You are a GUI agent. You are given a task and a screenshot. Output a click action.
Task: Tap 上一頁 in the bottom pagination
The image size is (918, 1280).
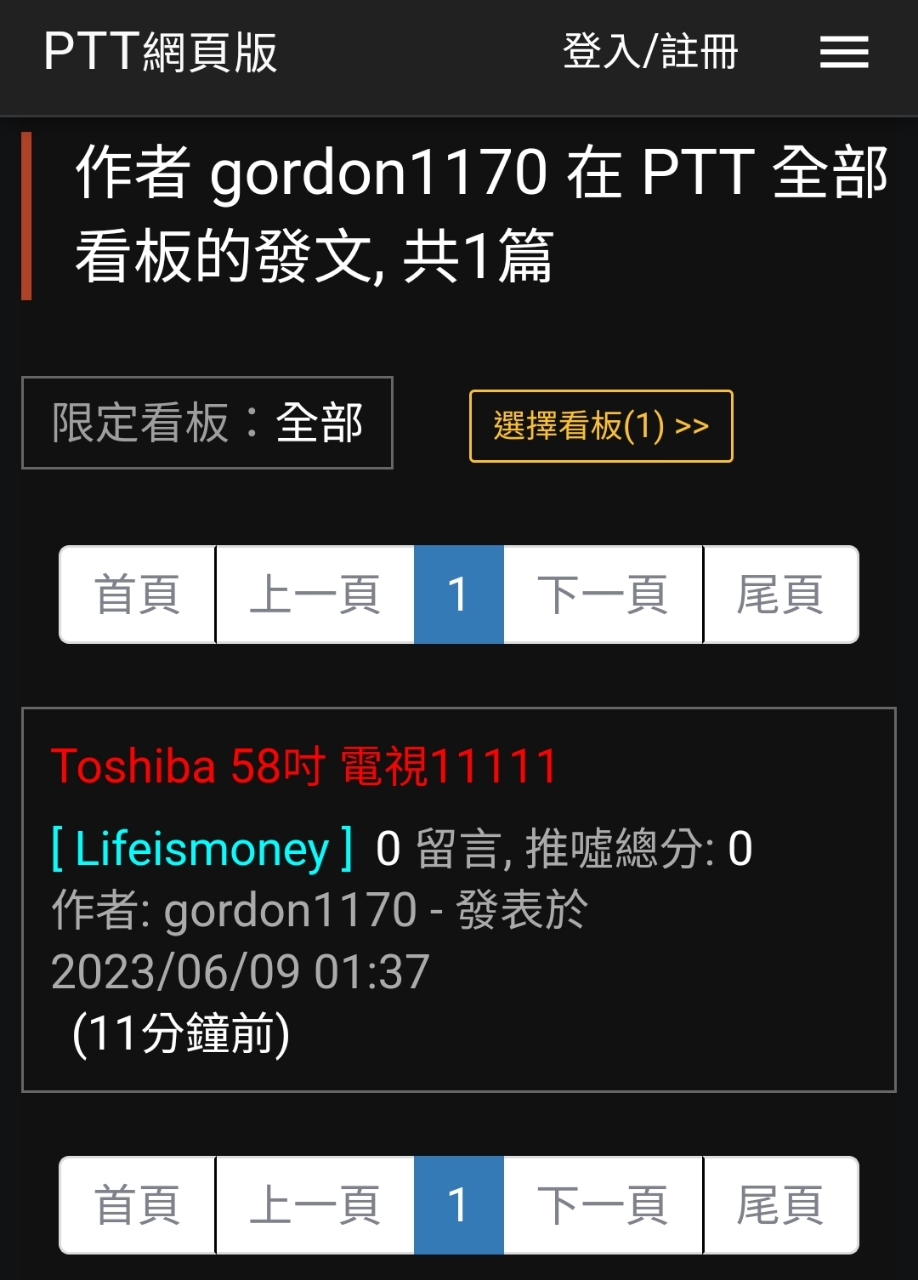tap(315, 1205)
